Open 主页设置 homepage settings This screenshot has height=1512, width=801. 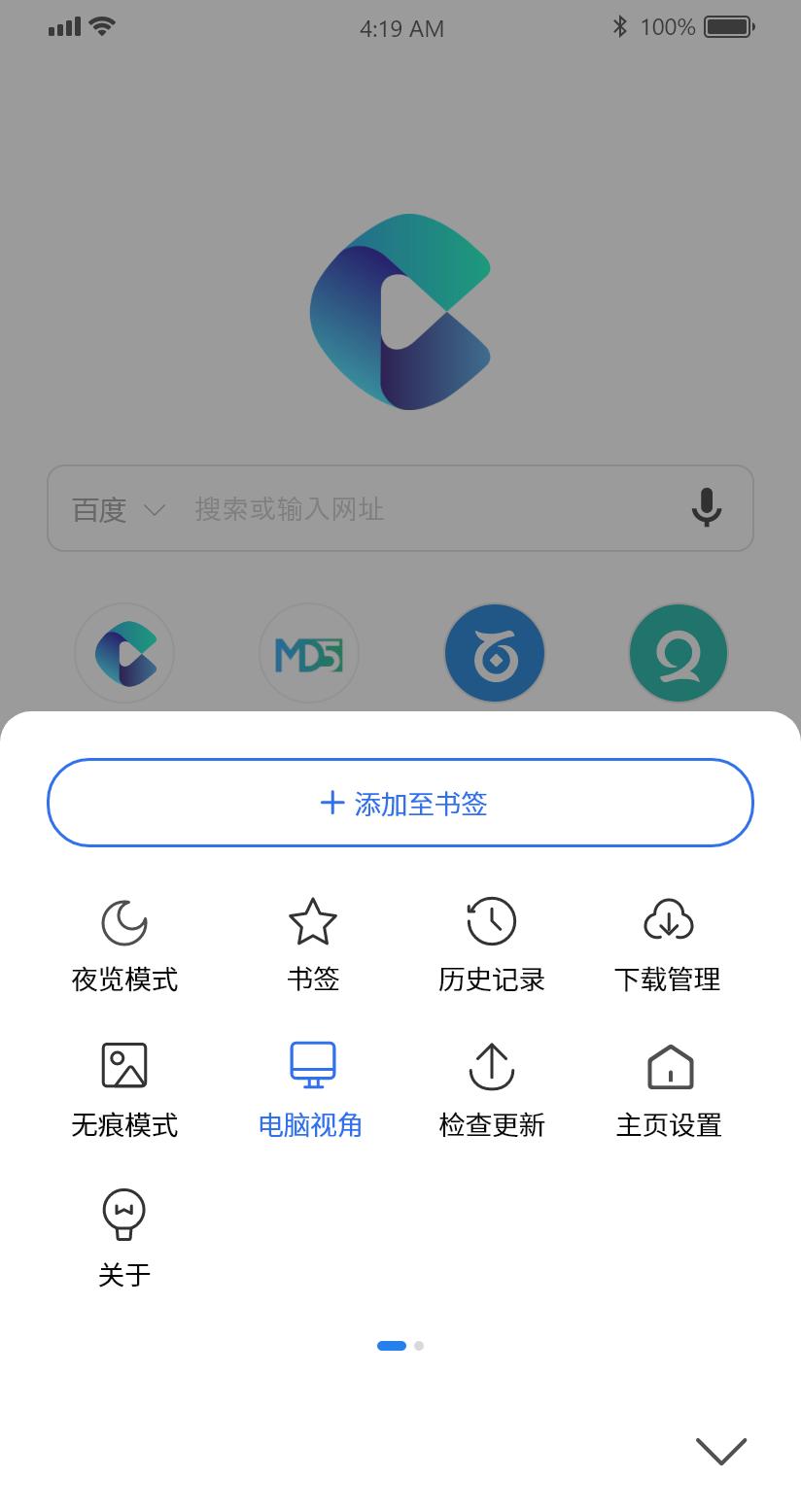point(669,1088)
